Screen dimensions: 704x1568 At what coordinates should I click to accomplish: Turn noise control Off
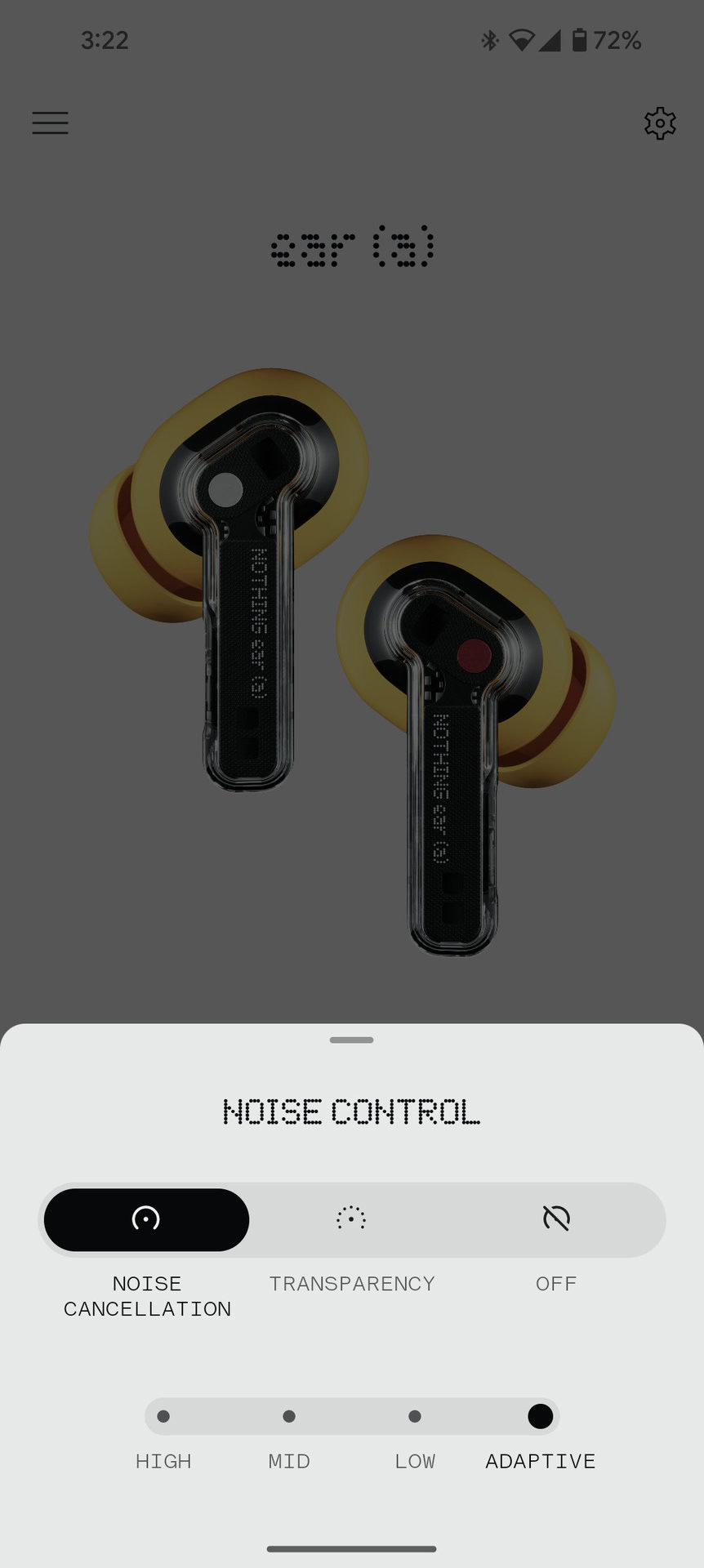[x=556, y=1219]
